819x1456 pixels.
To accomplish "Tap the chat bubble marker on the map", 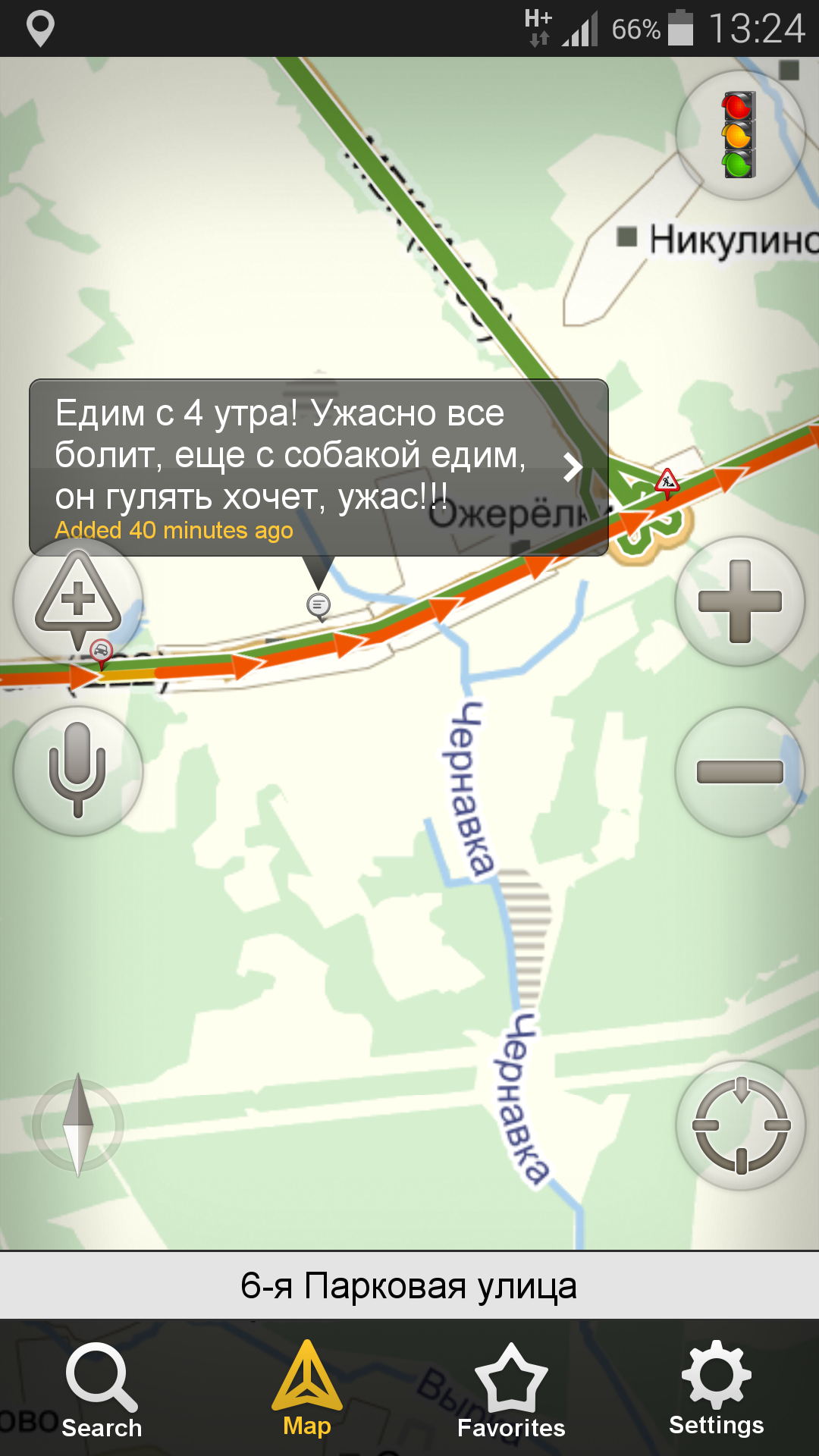I will pos(318,605).
